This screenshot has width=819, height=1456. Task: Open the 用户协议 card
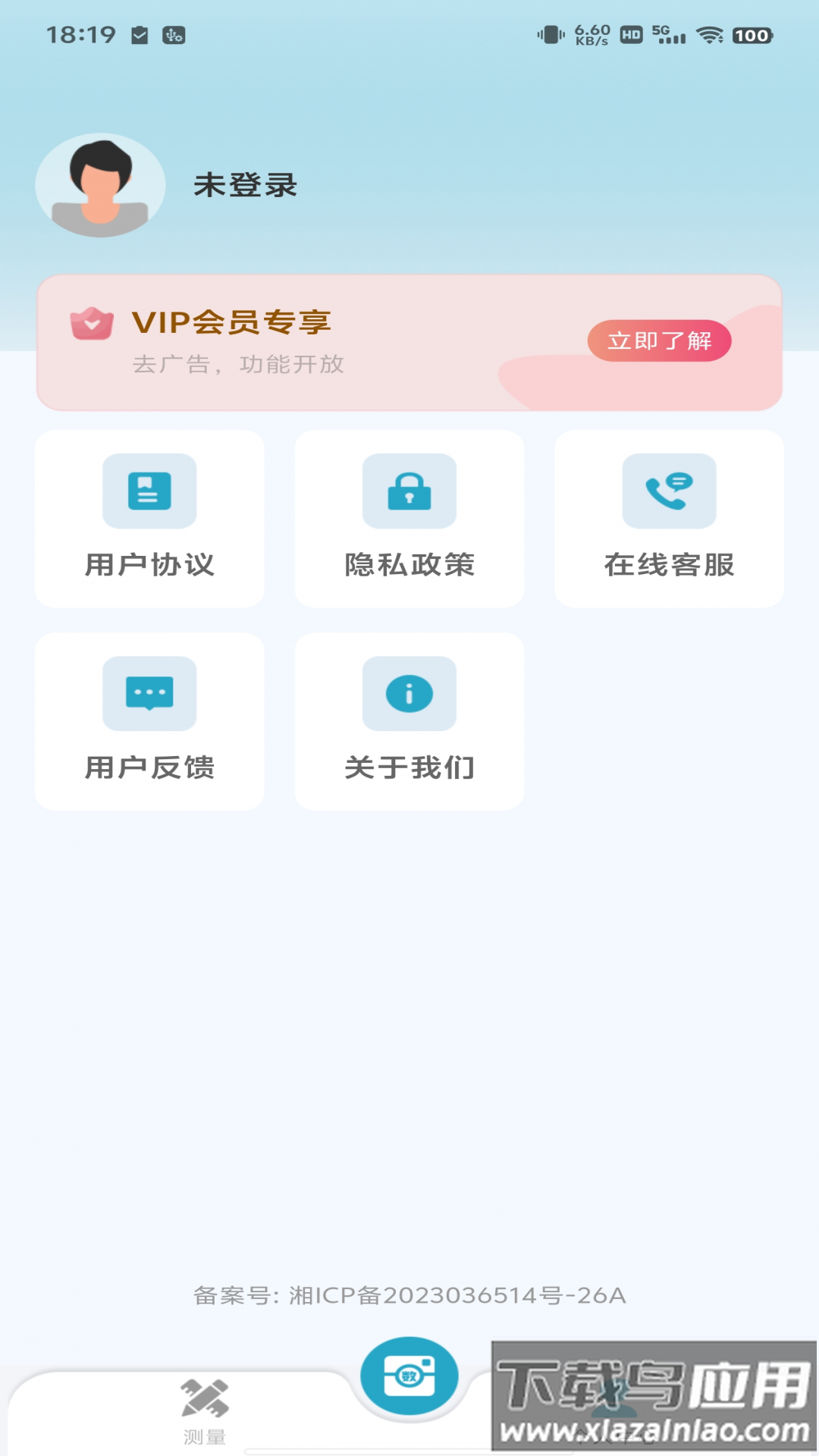point(149,519)
